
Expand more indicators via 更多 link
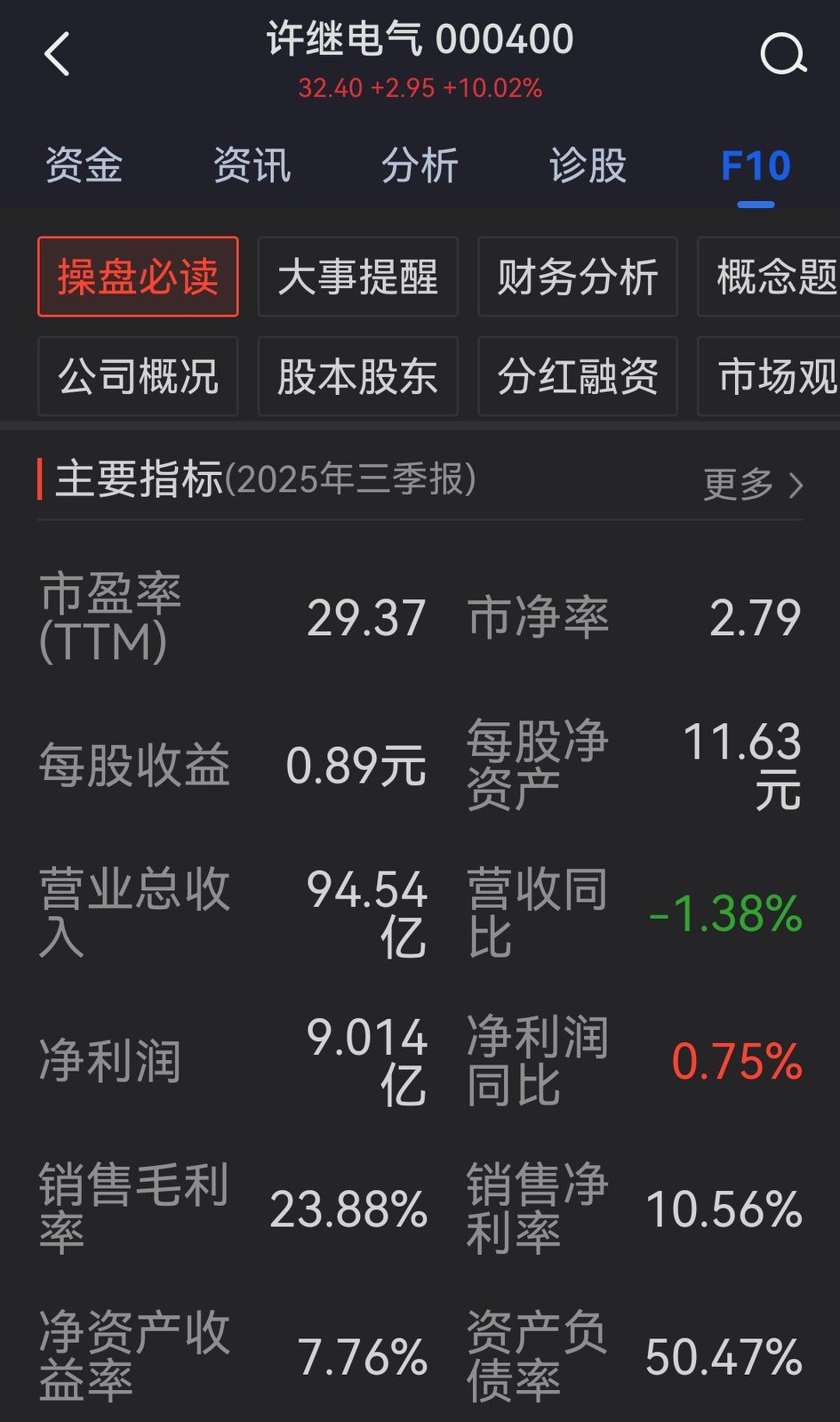click(736, 486)
